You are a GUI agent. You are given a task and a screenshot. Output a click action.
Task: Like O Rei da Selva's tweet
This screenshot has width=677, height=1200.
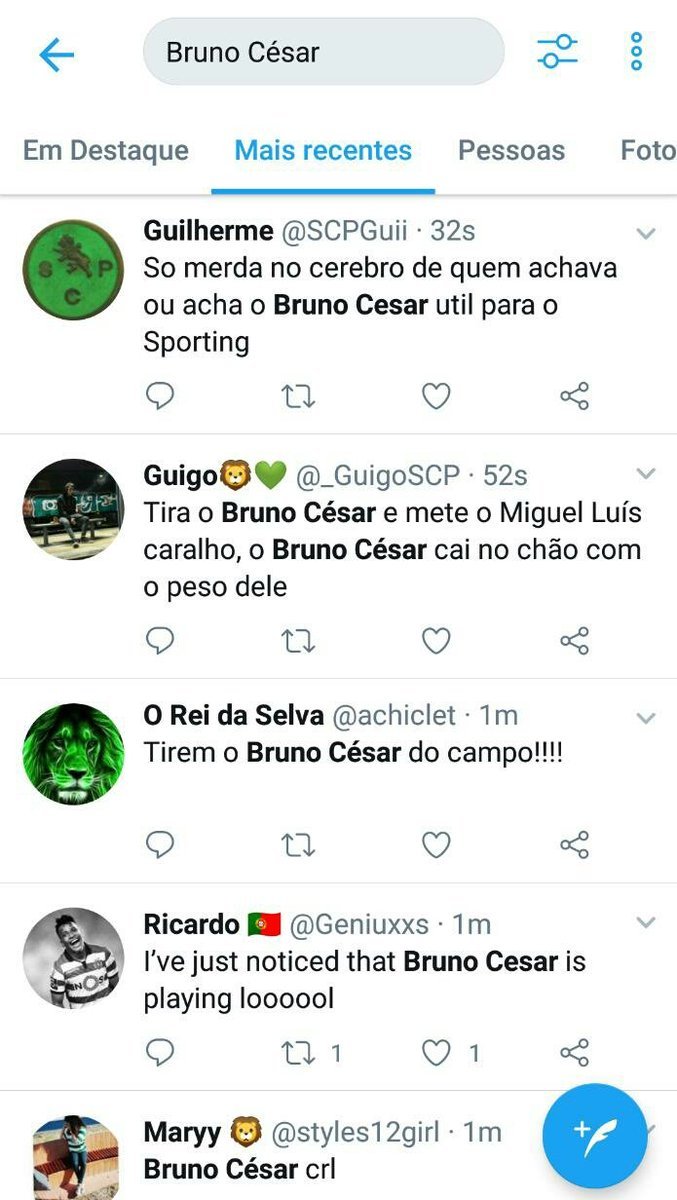(435, 846)
